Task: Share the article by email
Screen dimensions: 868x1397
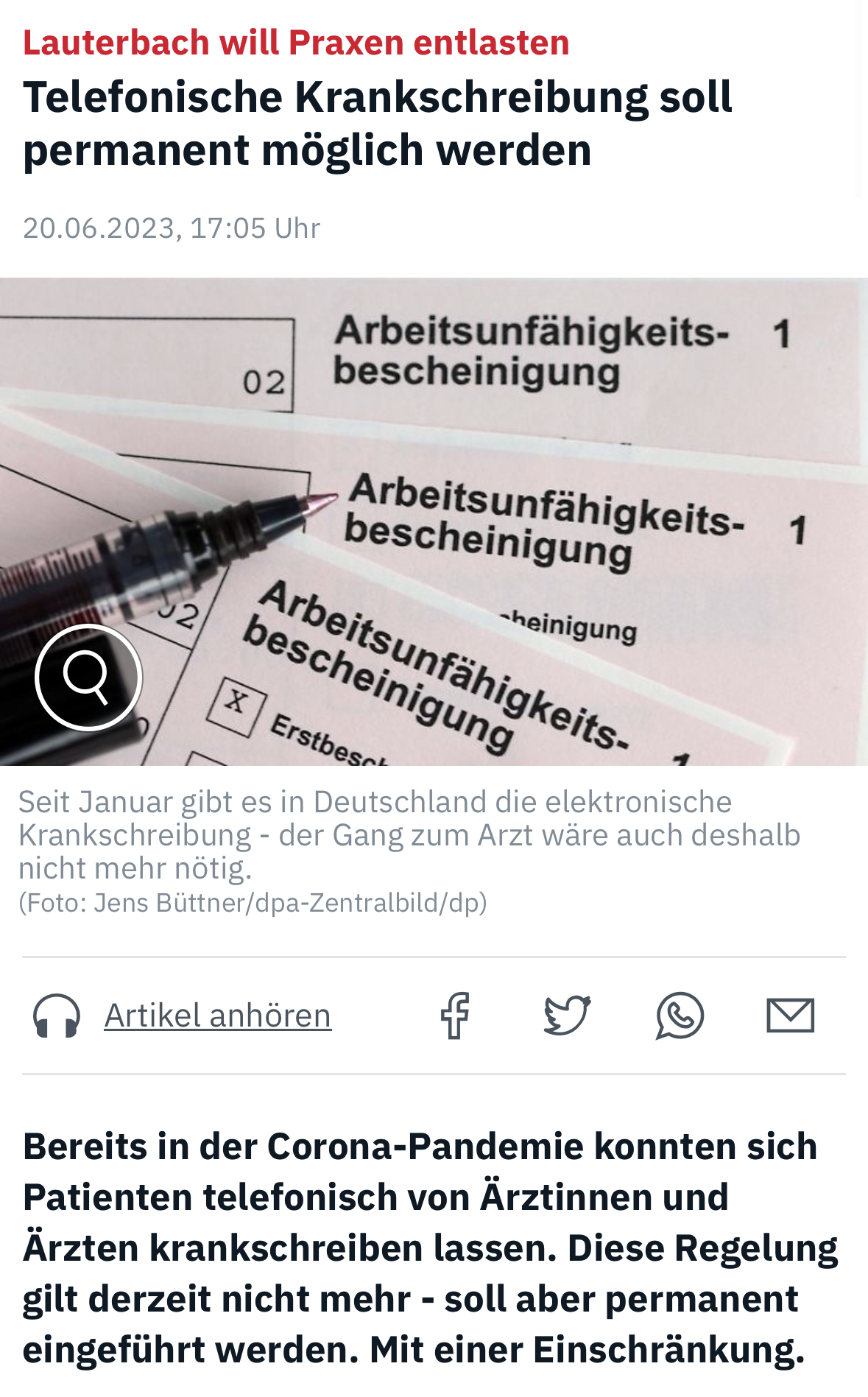Action: tap(790, 1016)
